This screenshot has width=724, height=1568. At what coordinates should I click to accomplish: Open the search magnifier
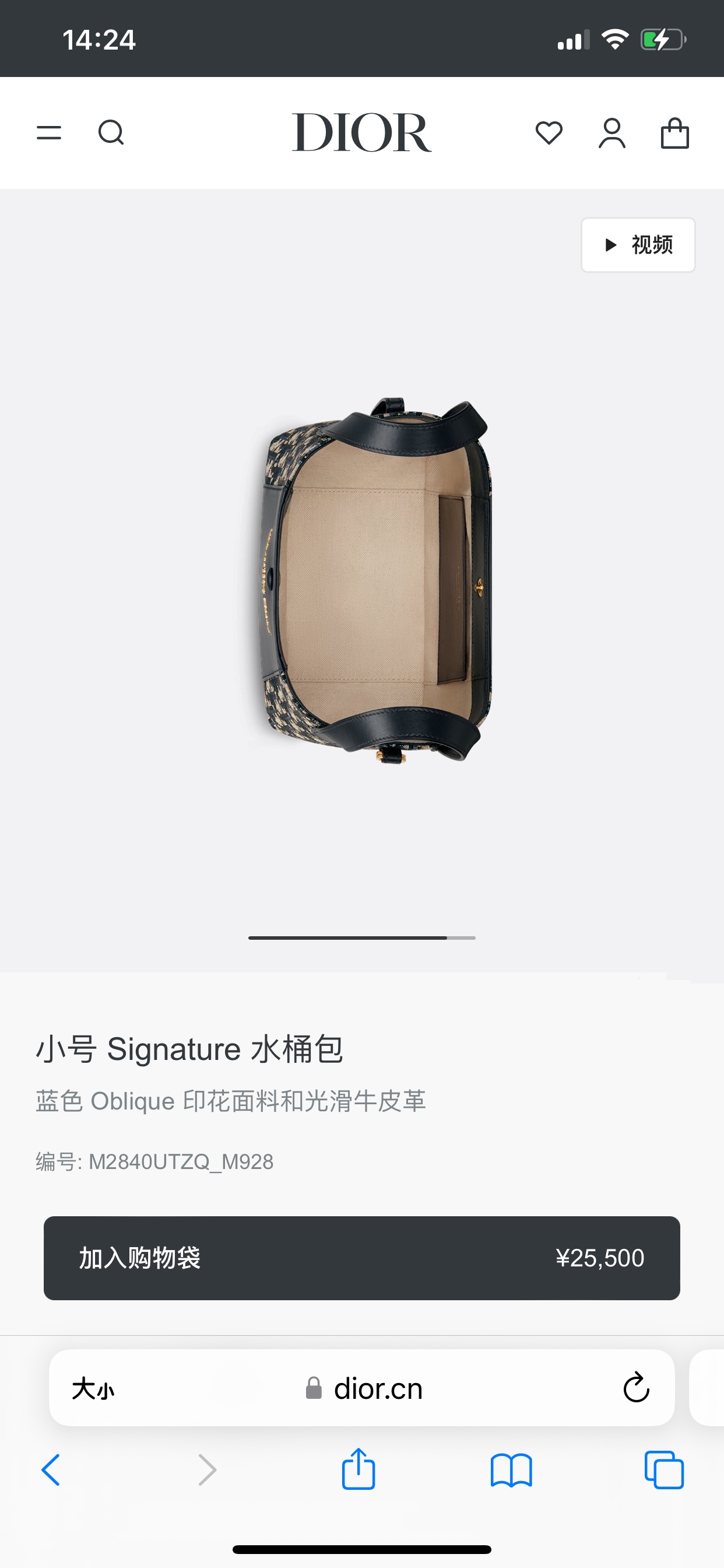click(x=111, y=132)
